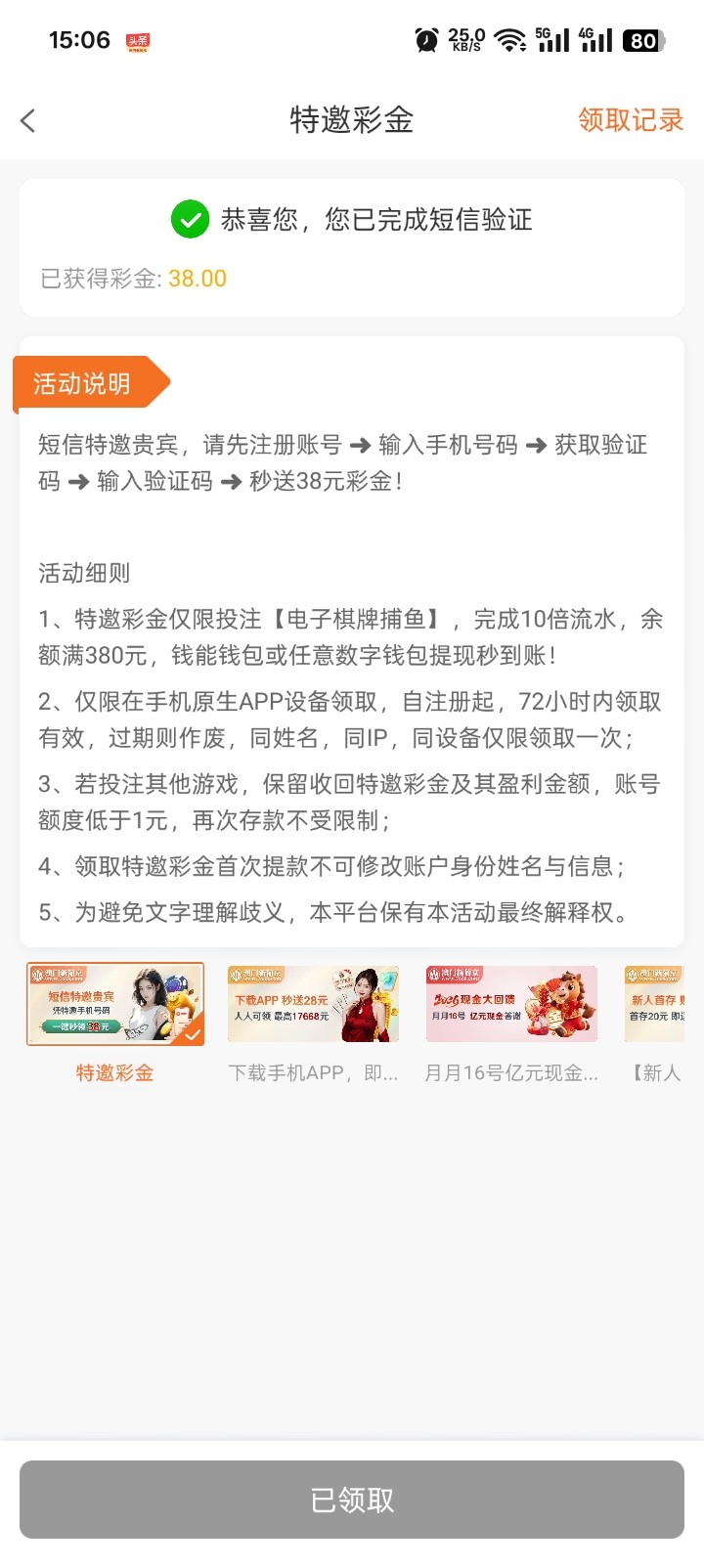This screenshot has height=1568, width=704.
Task: Open the 月月16号亿元现金 promotion card
Action: click(x=511, y=1005)
